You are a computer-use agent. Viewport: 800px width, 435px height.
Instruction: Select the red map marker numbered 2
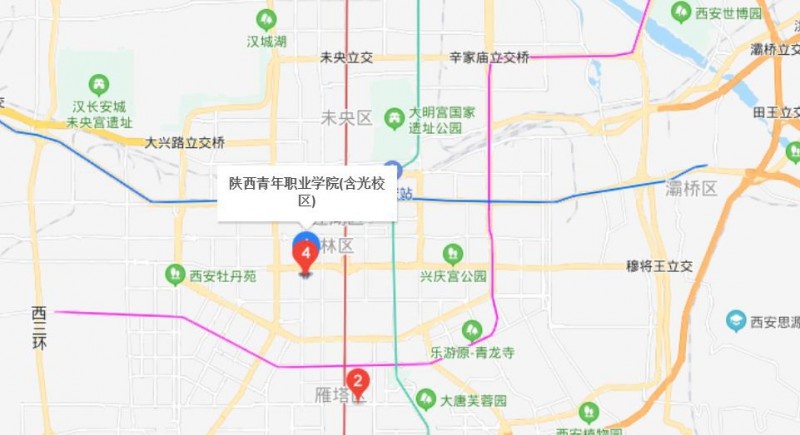coord(357,381)
